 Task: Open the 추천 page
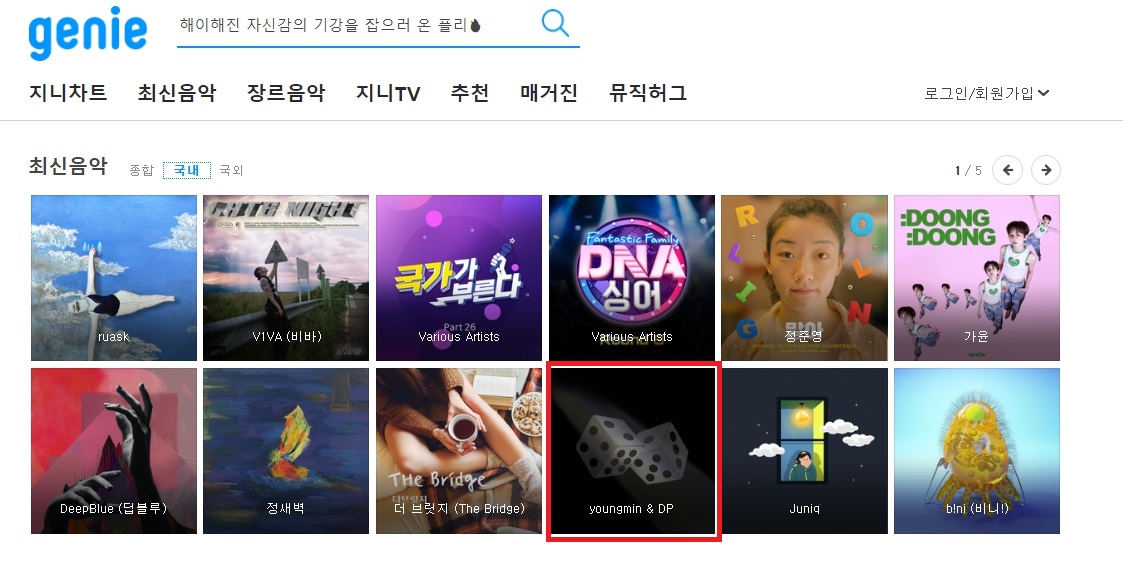(470, 93)
